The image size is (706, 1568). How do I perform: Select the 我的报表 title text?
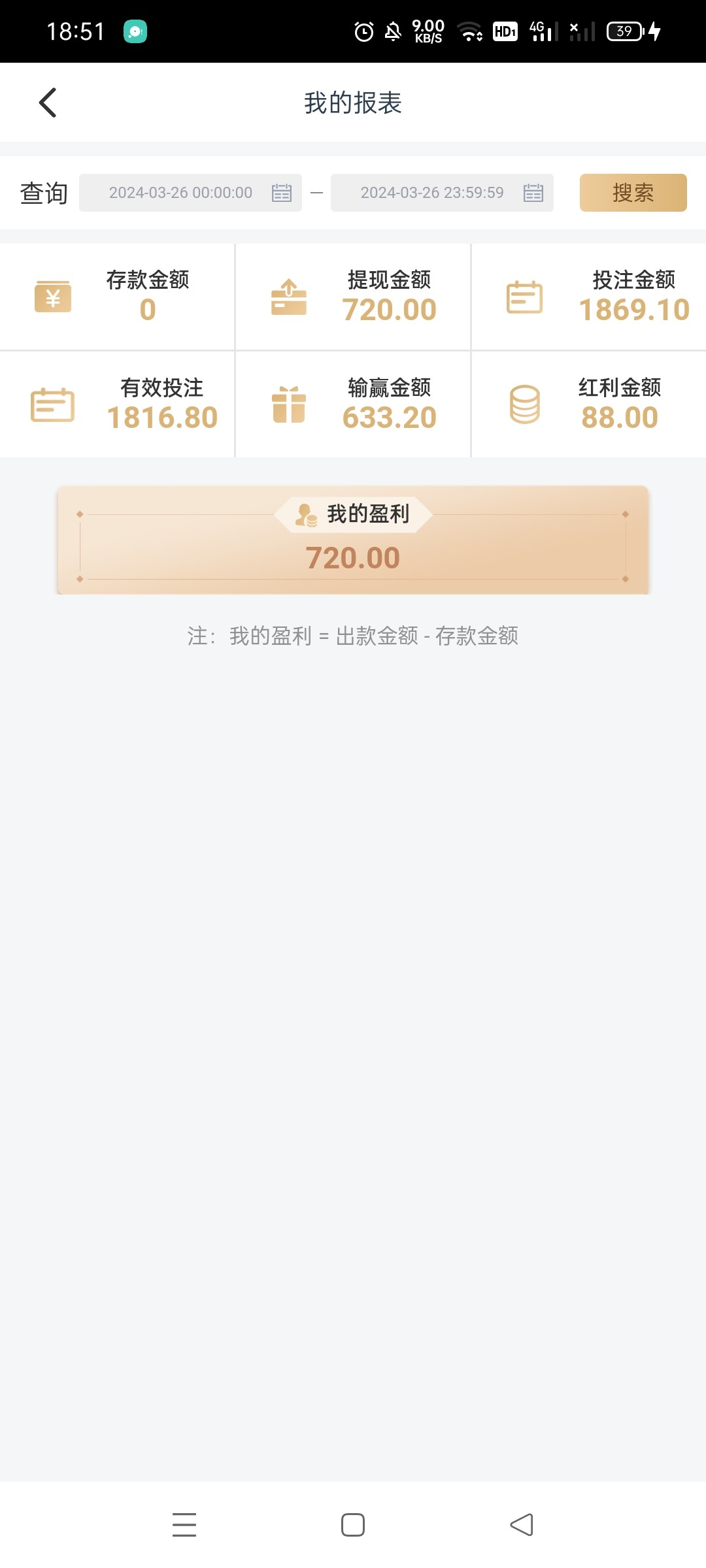(353, 103)
